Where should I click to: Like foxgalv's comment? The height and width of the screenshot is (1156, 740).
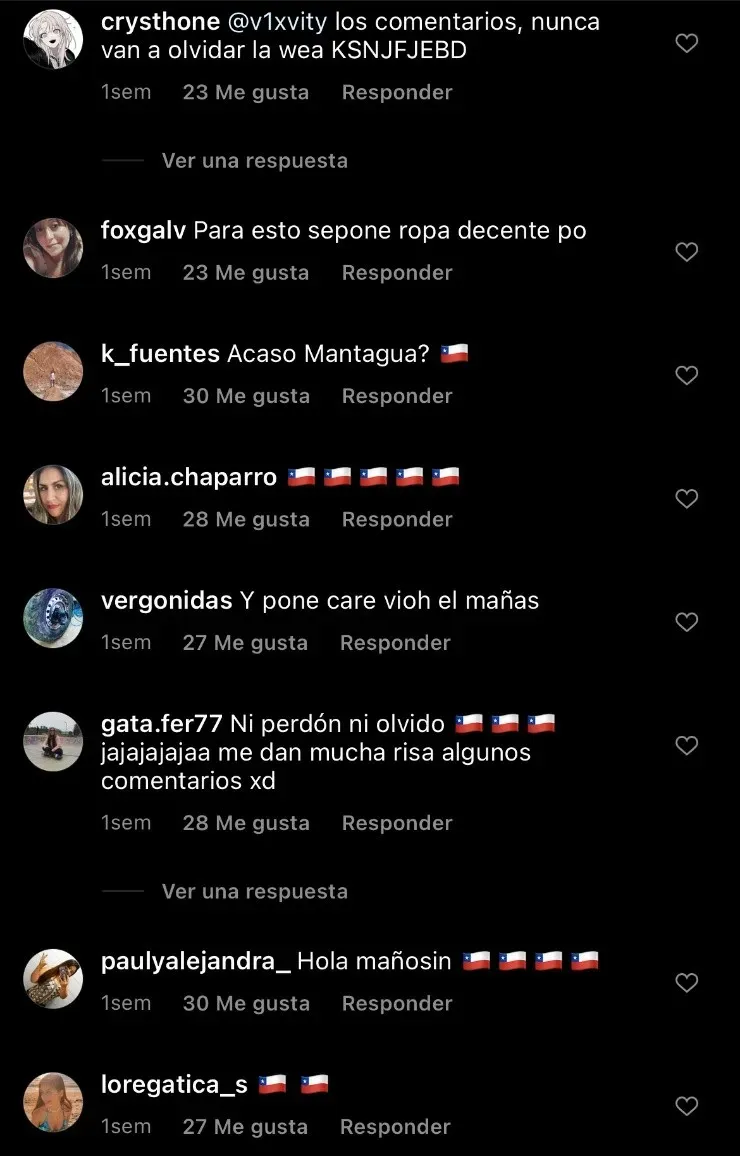click(686, 252)
